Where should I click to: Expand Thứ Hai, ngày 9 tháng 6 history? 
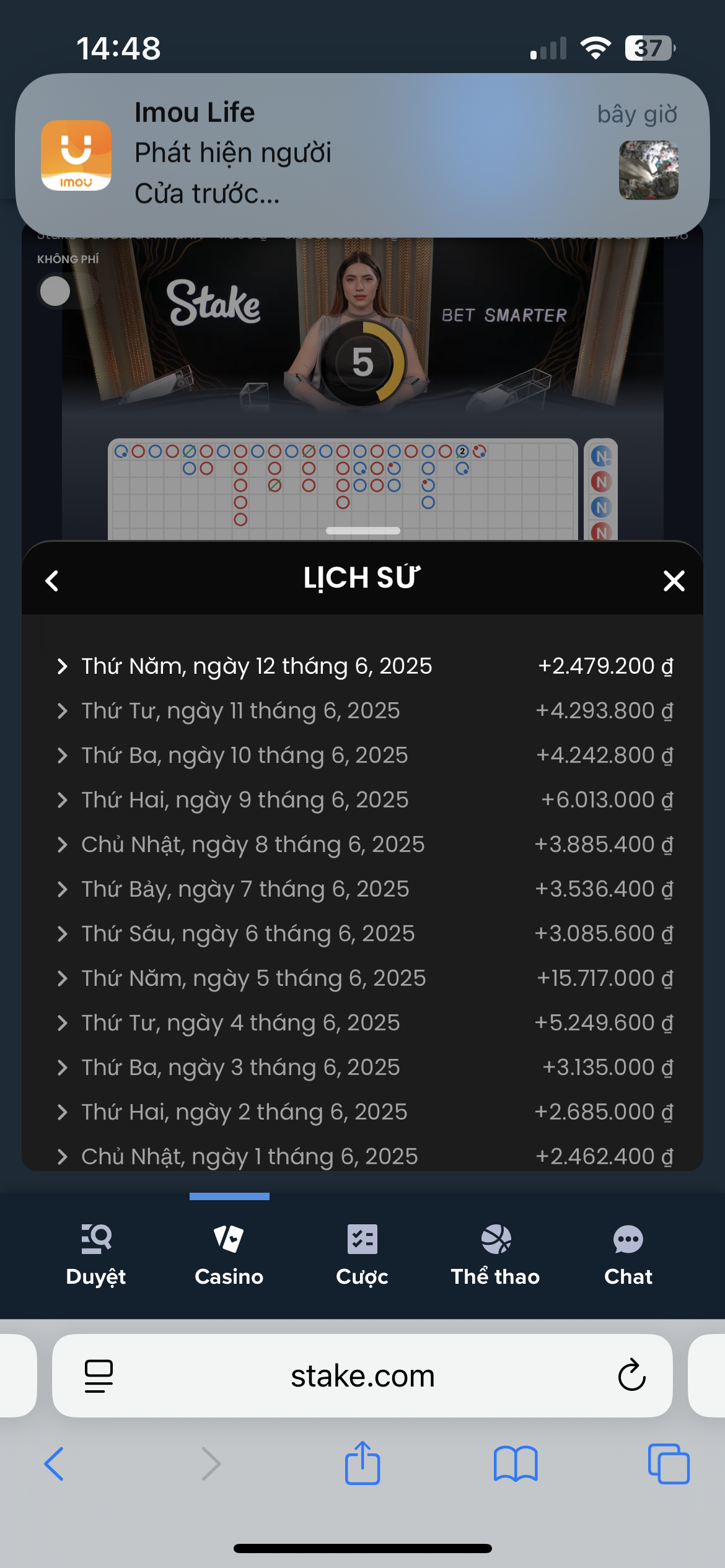tap(244, 800)
